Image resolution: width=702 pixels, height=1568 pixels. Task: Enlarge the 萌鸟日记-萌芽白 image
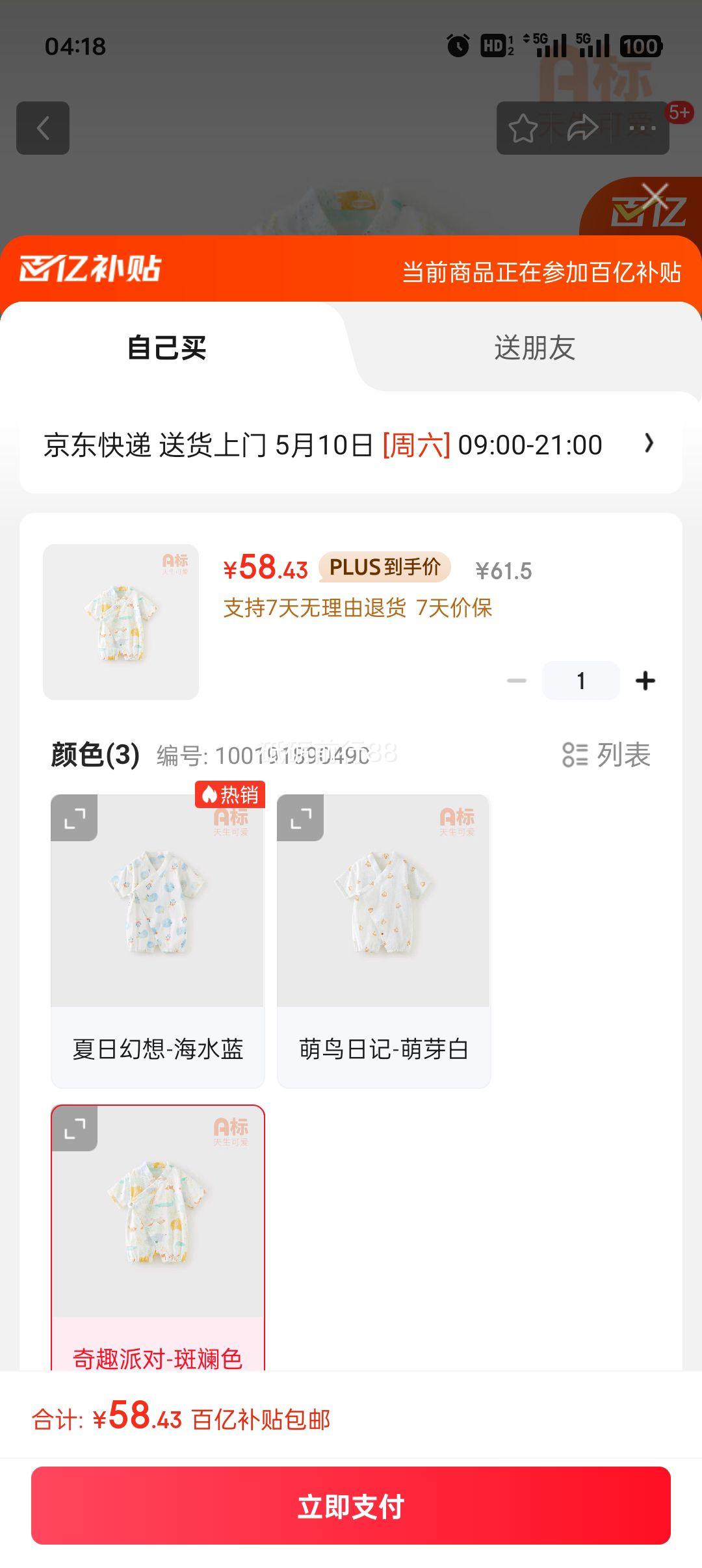point(300,818)
